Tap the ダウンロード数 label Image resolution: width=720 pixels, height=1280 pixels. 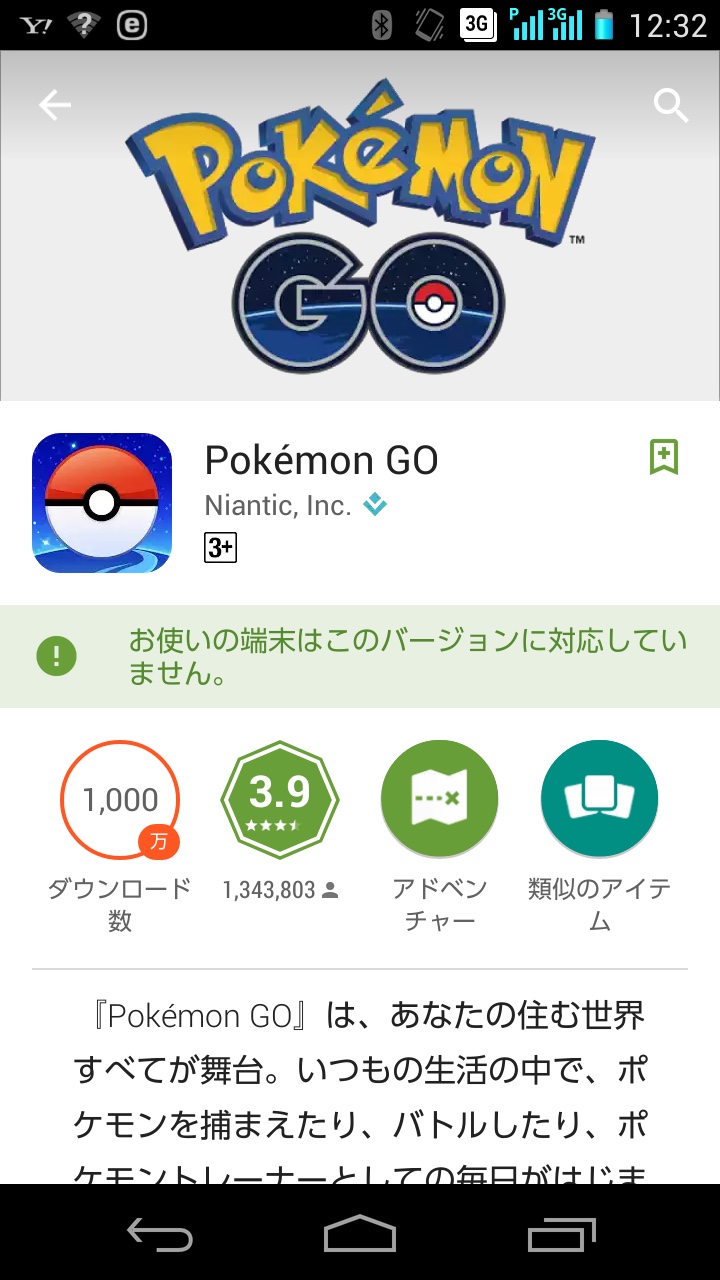120,903
